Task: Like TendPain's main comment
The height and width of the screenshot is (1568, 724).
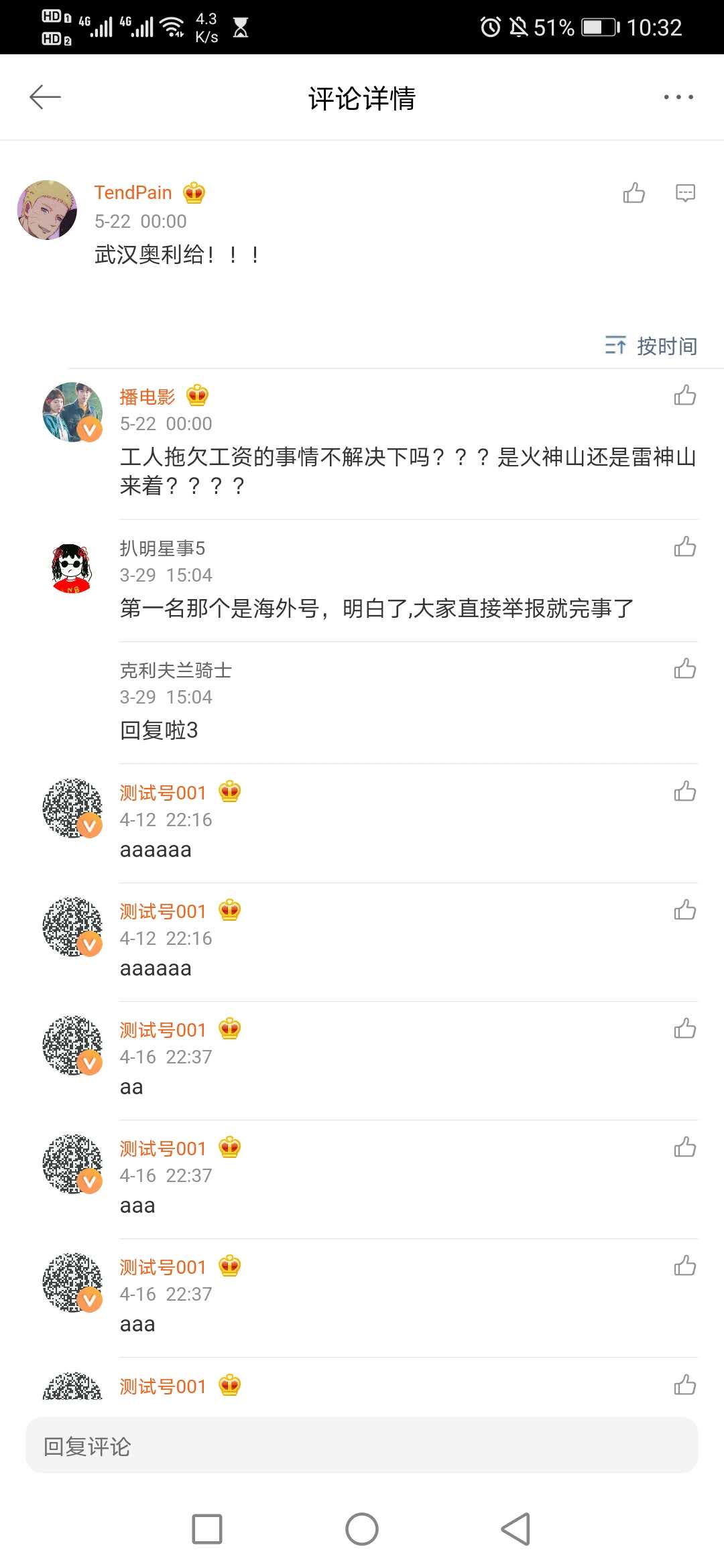Action: coord(633,193)
